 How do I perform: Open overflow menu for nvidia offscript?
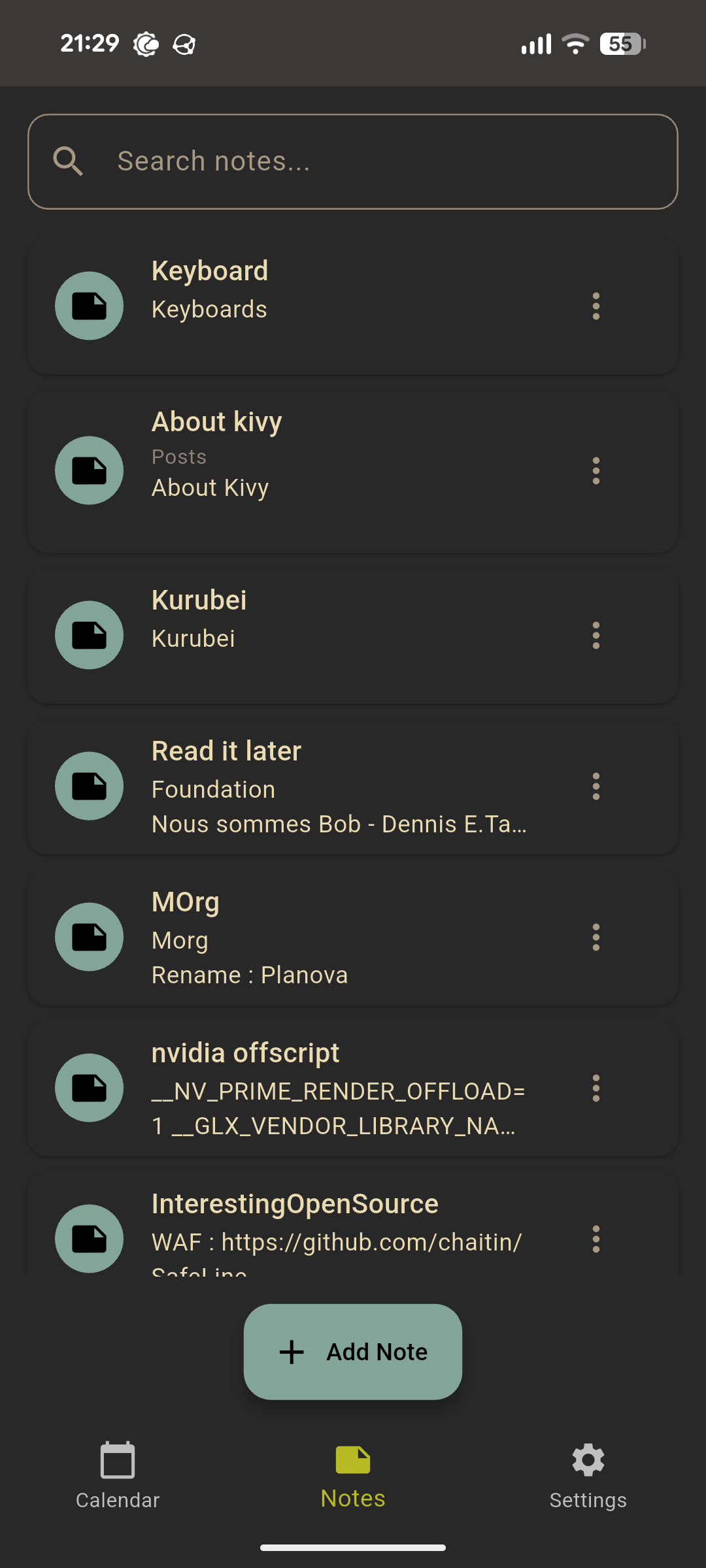[x=596, y=1088]
